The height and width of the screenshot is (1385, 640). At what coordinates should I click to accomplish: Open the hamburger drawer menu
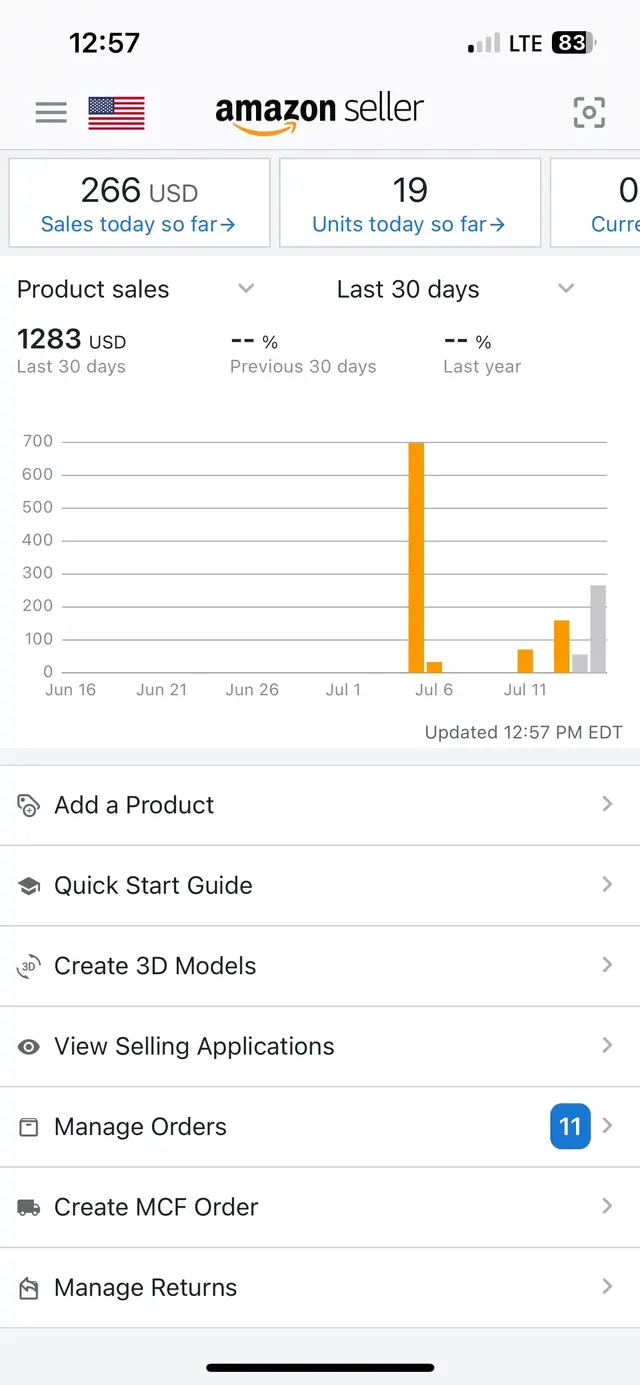pos(51,113)
